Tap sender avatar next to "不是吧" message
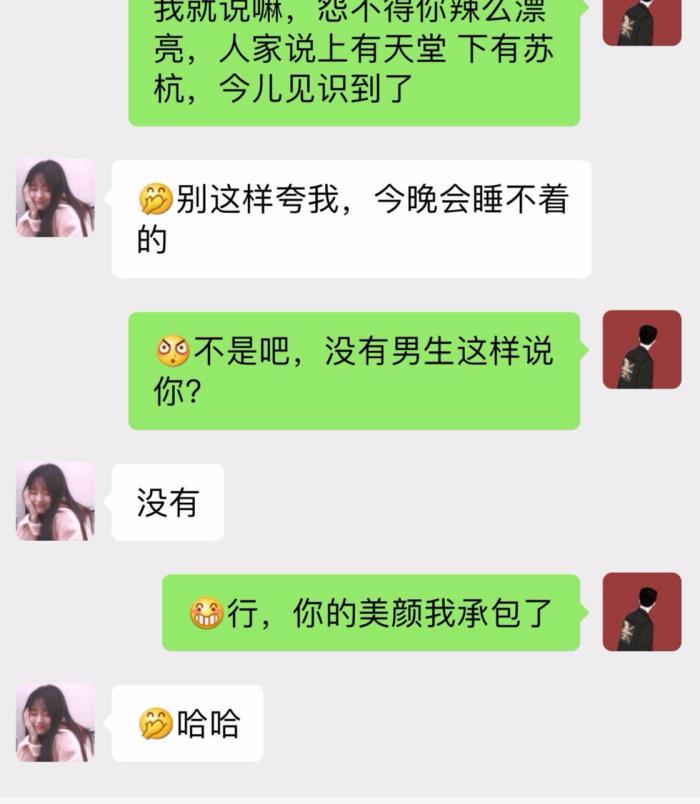 [641, 350]
